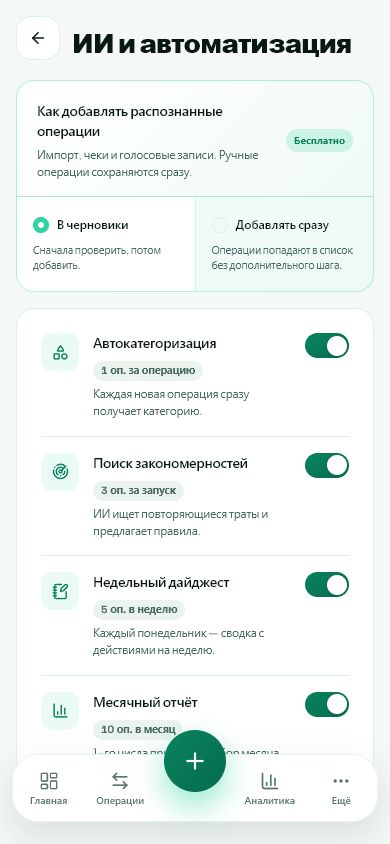Go to the Аналитика tab
Viewport: 390px width, 844px height.
point(270,789)
